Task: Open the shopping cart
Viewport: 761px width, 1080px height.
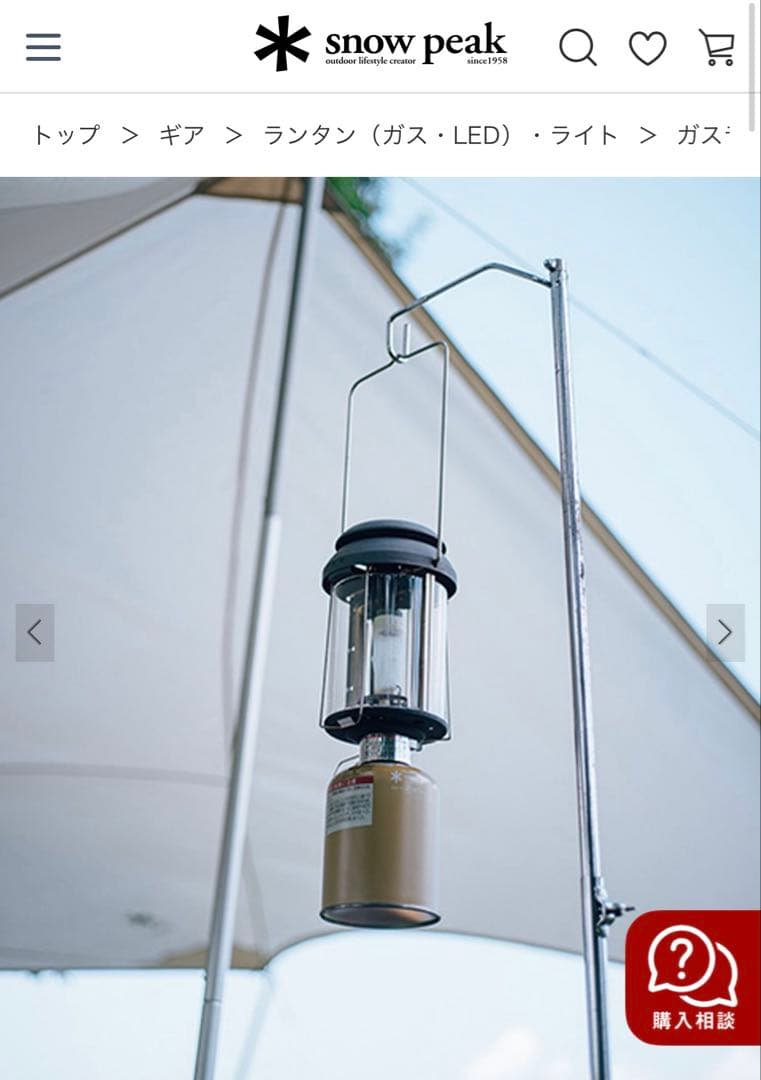Action: click(716, 47)
